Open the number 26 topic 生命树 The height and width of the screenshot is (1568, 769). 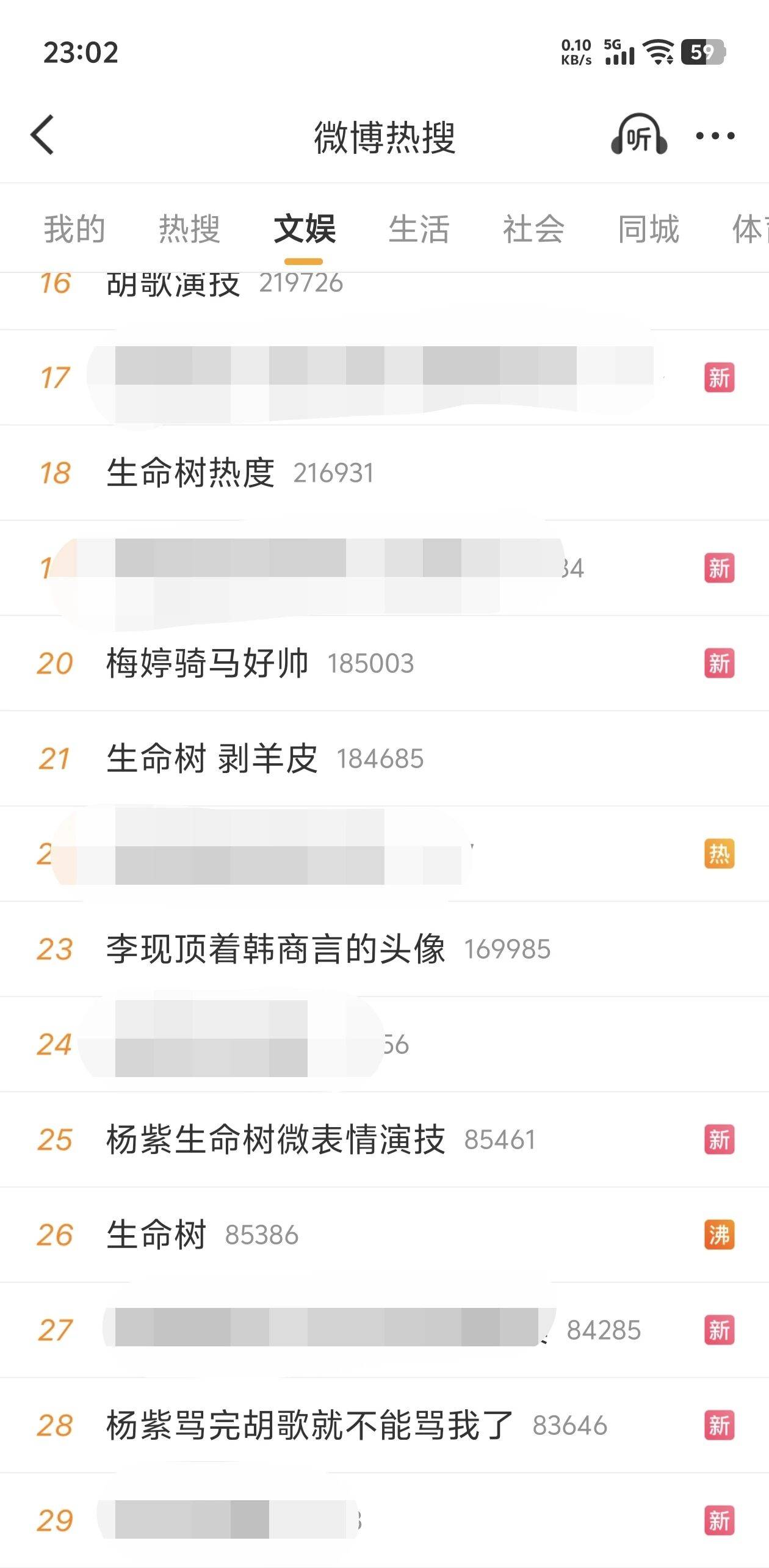(156, 1235)
